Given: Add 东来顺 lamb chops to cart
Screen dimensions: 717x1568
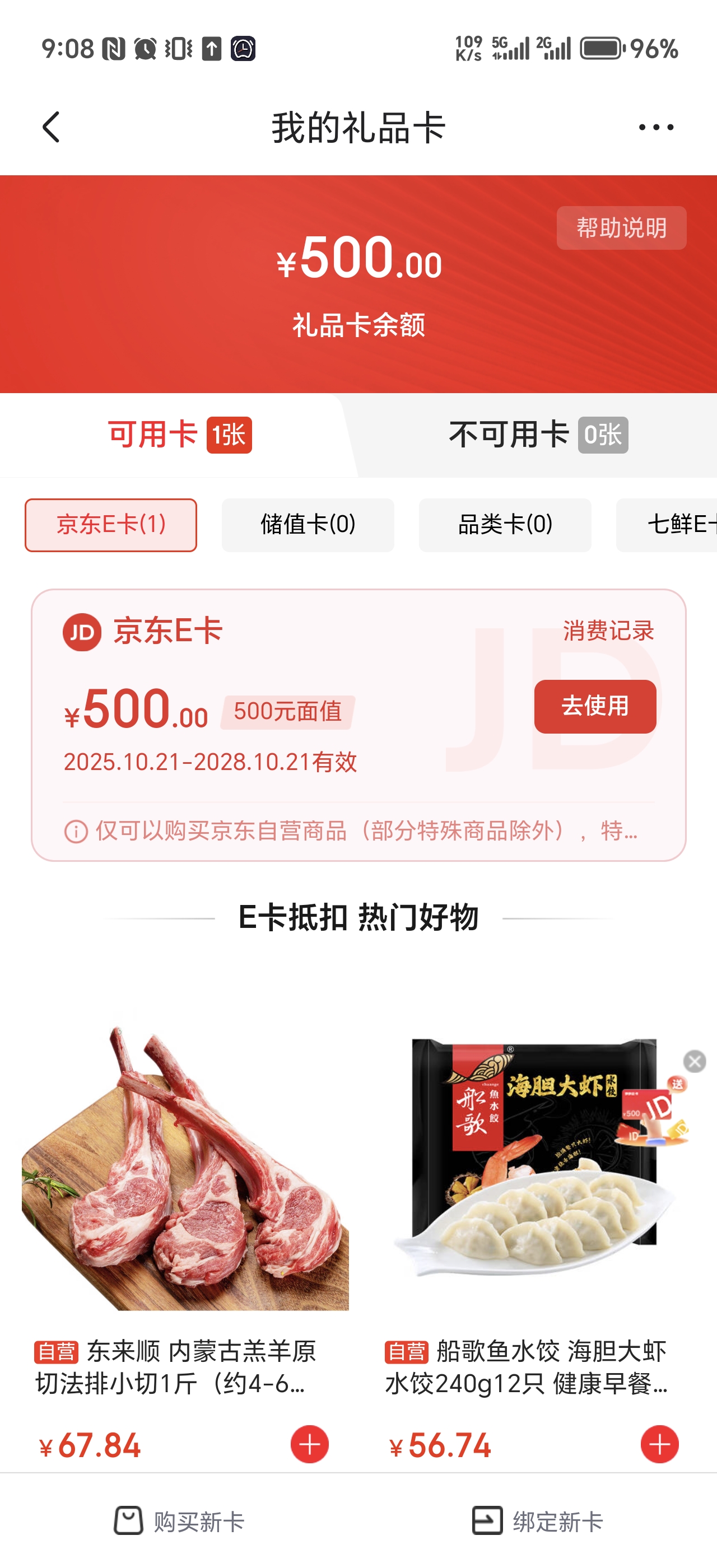Looking at the screenshot, I should pyautogui.click(x=309, y=1444).
